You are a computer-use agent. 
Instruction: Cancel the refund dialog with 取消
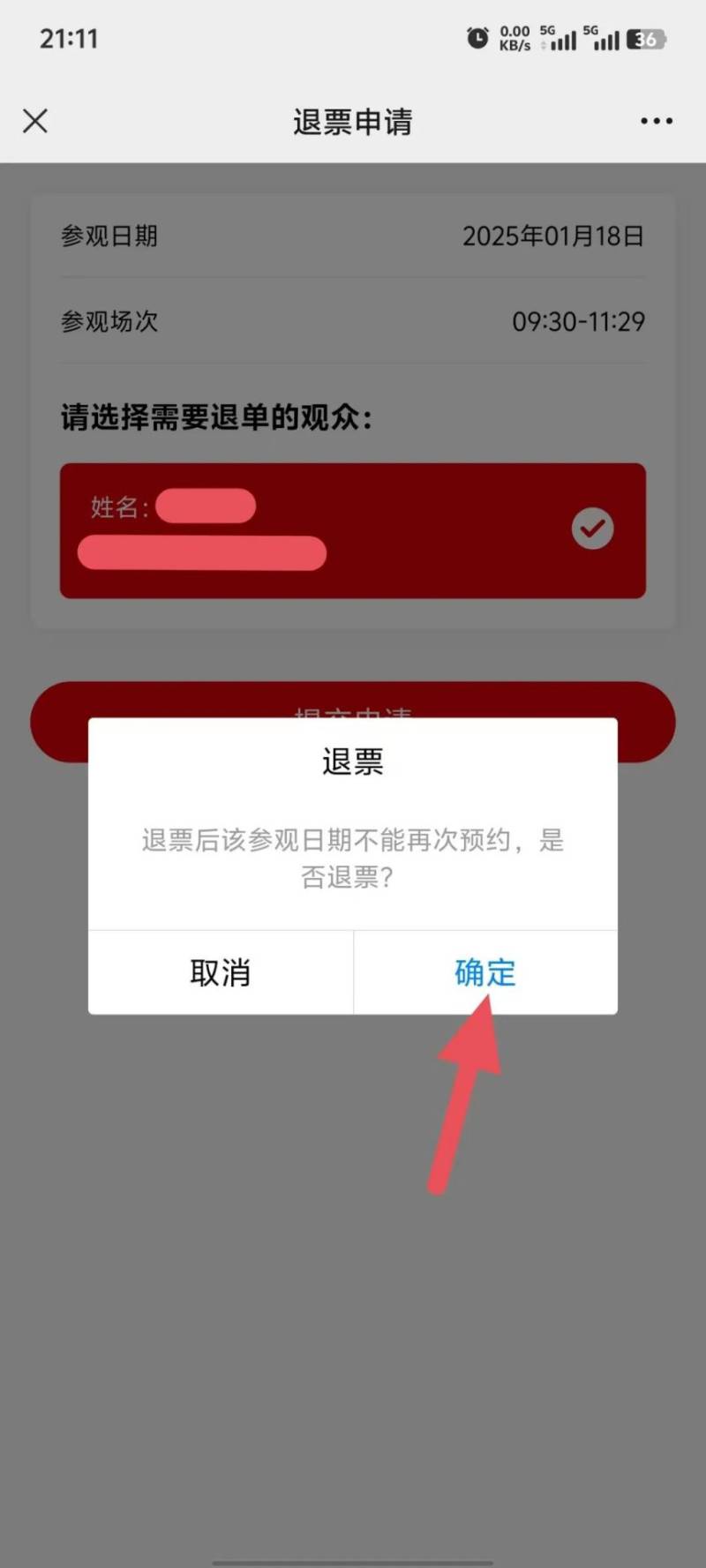point(221,972)
